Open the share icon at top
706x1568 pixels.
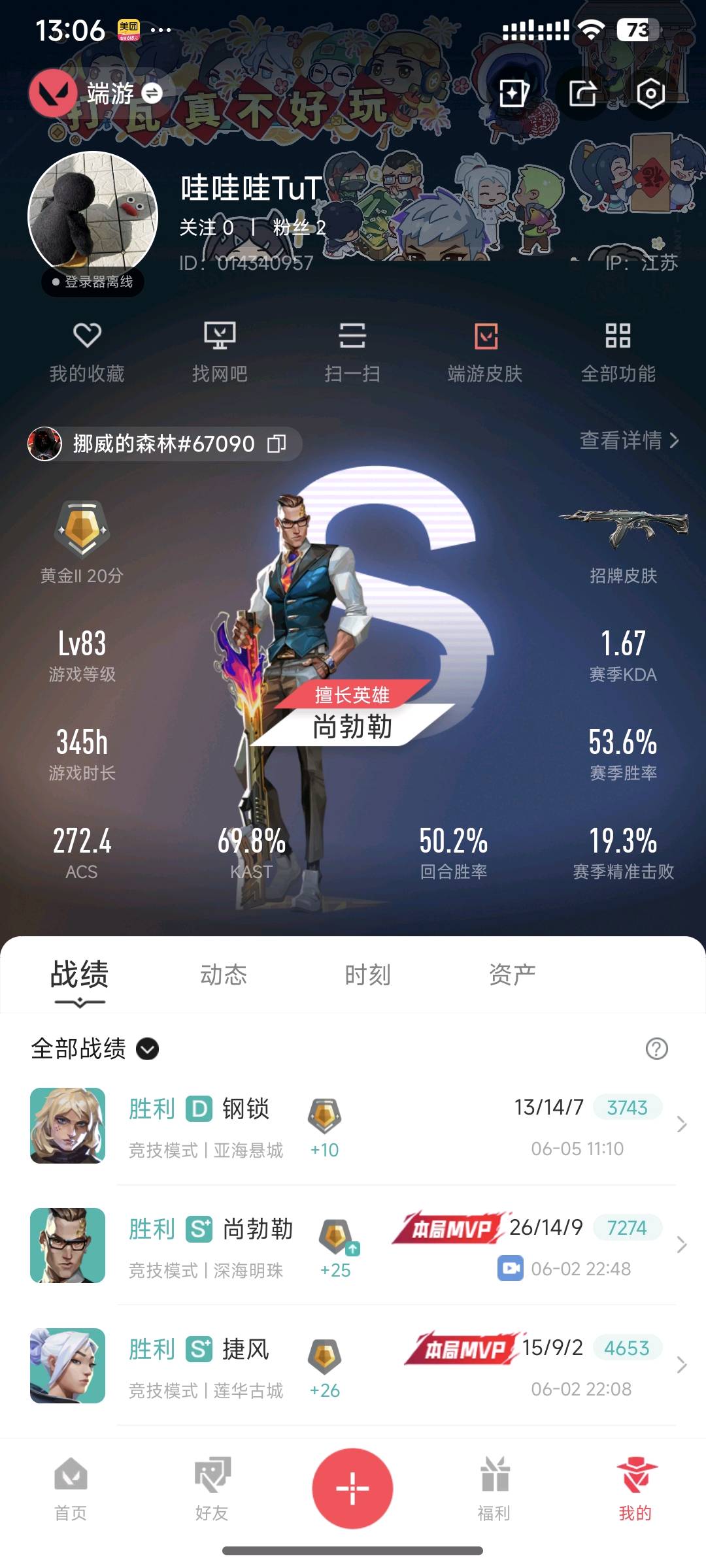582,93
